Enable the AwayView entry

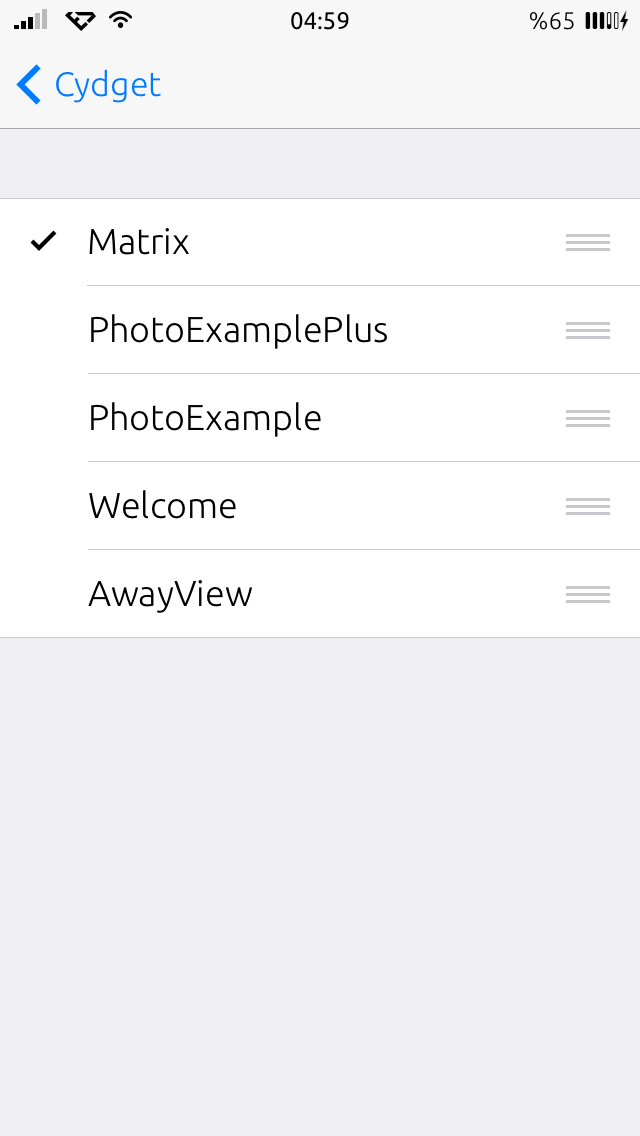[320, 594]
